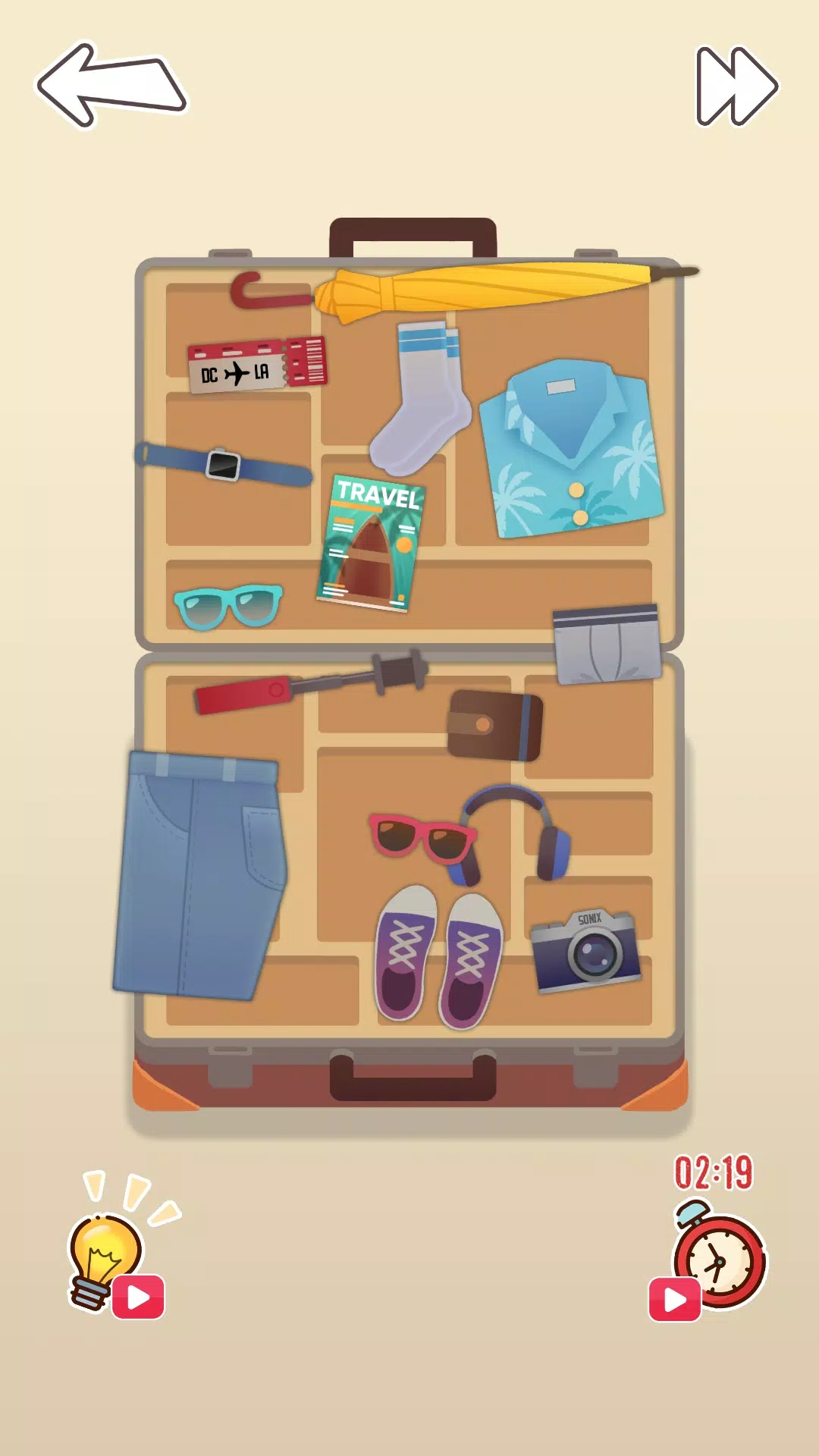Tap the smartwatch item
The image size is (819, 1456).
tap(223, 463)
